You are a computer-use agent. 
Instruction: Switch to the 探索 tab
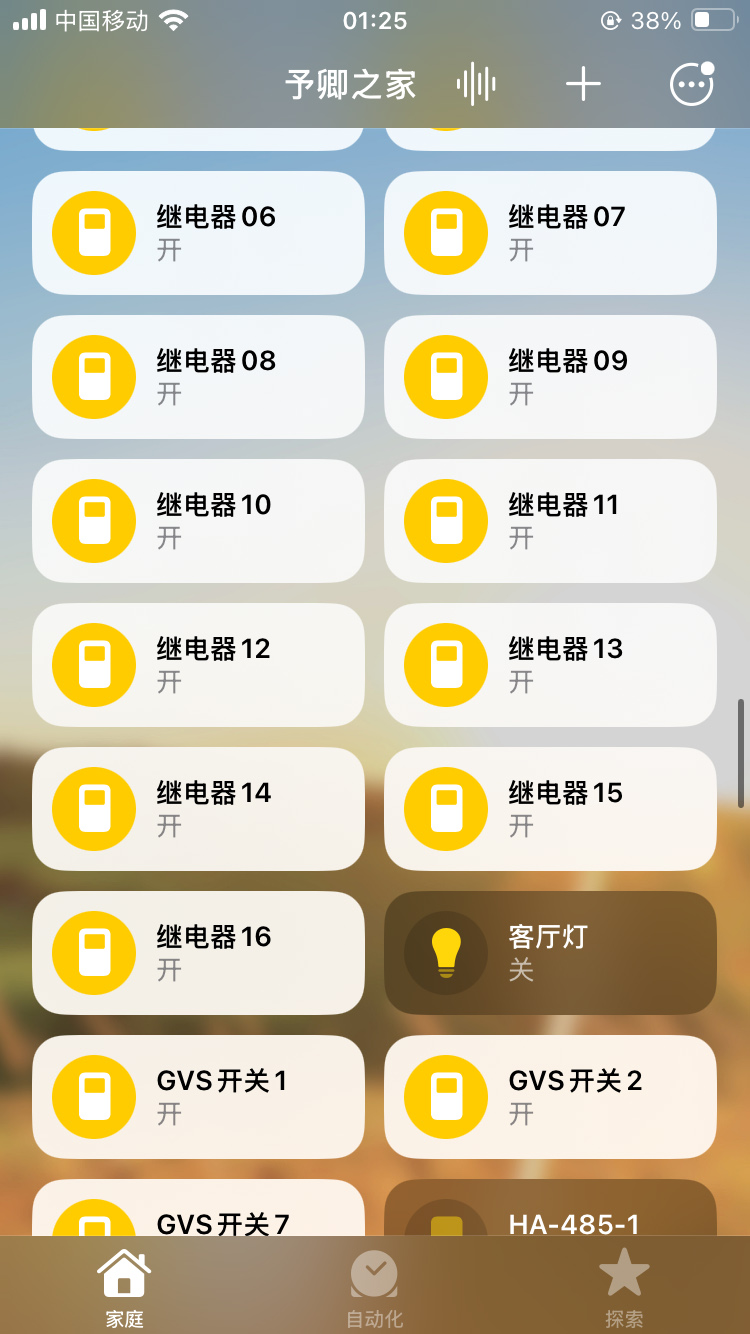[624, 1288]
